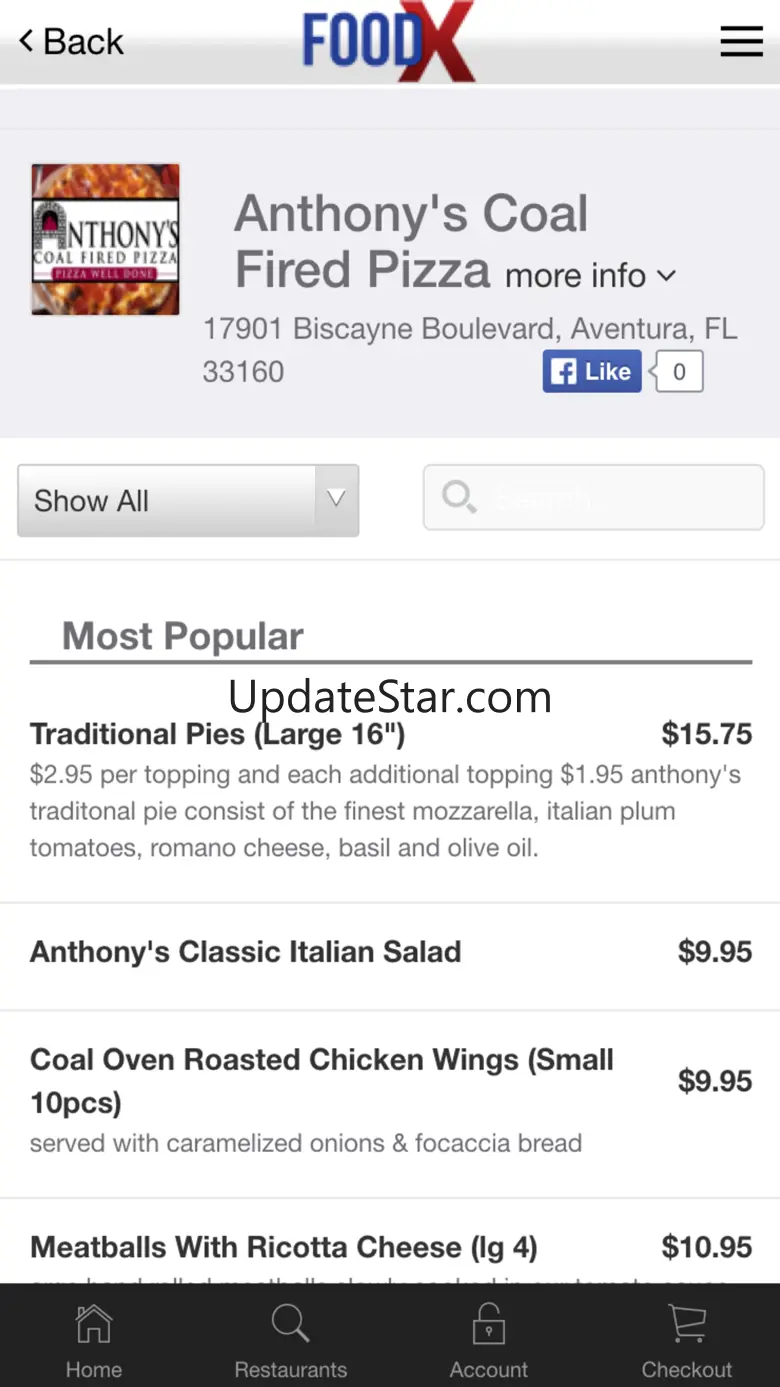Select Meatballs With Ricotta Cheese
The height and width of the screenshot is (1387, 780).
pyautogui.click(x=390, y=1248)
